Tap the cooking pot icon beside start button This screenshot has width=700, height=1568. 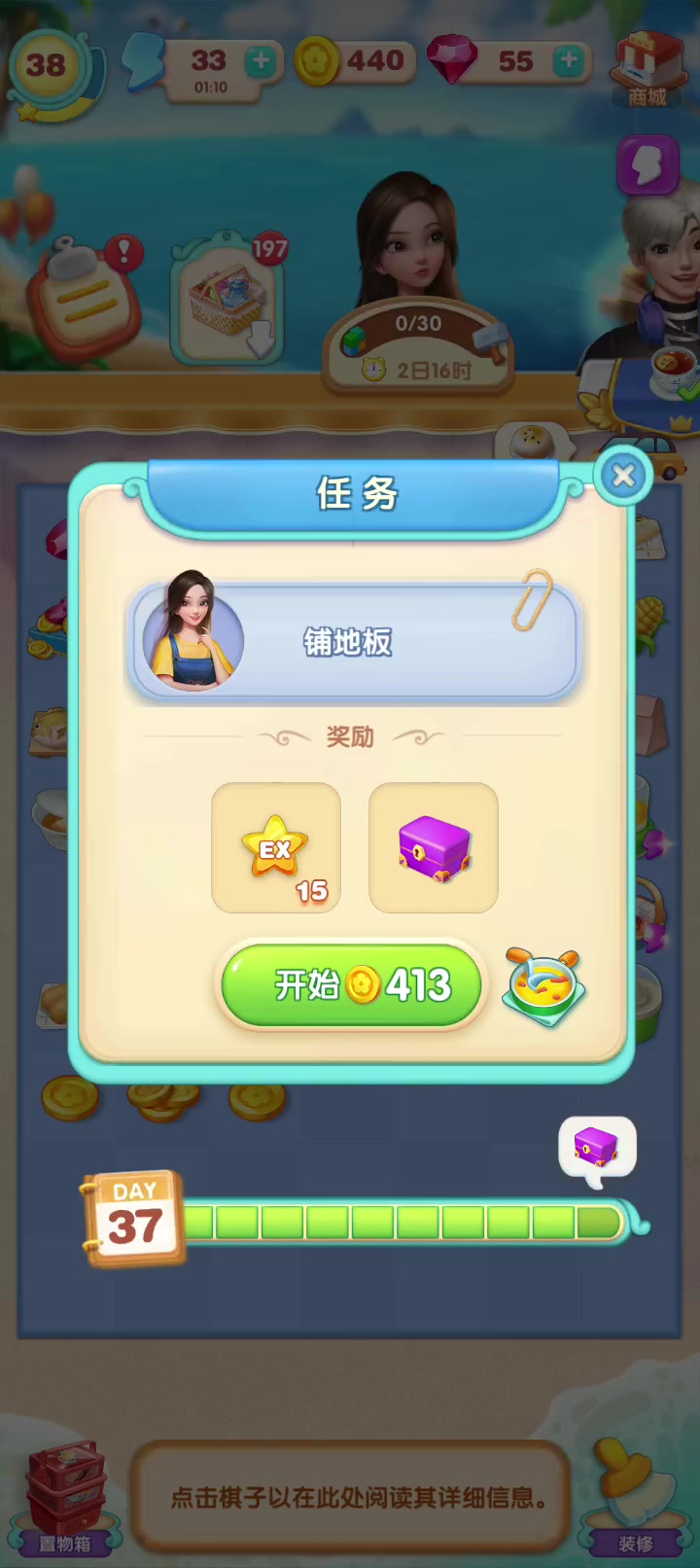click(x=545, y=987)
